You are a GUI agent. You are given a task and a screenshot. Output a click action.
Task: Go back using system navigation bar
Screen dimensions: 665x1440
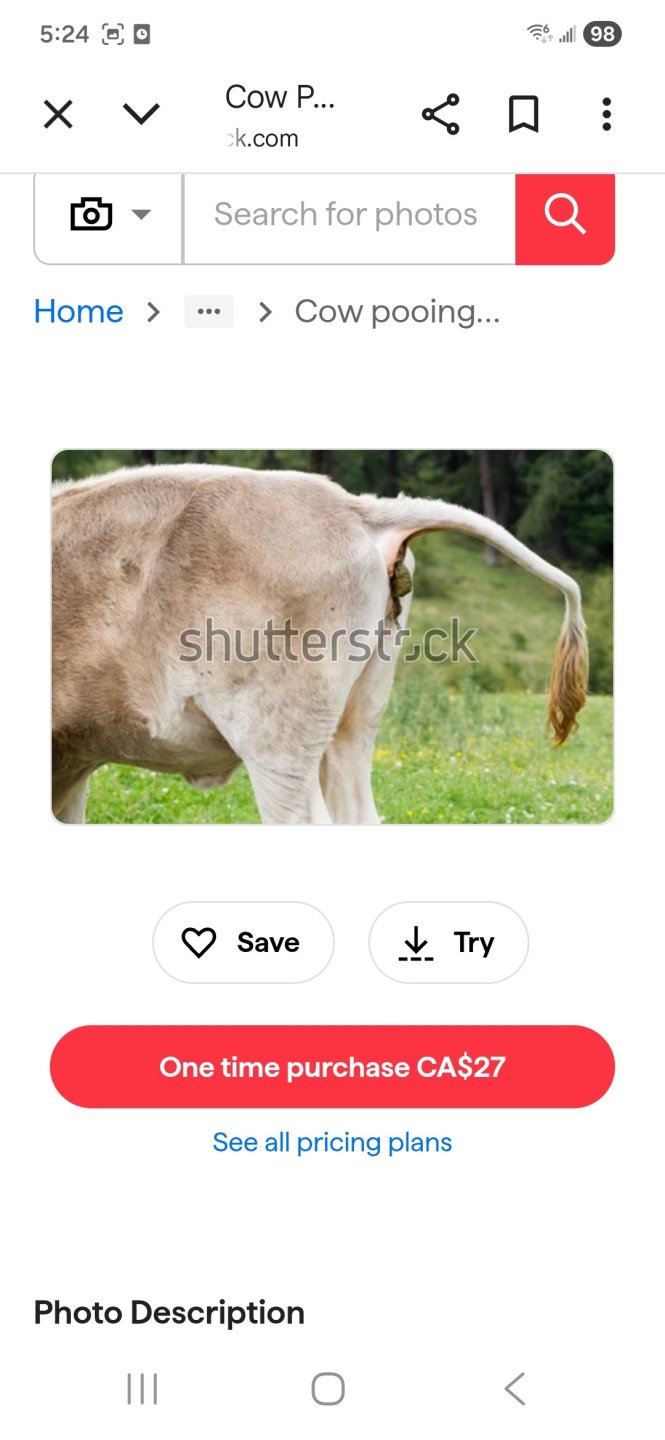pos(514,1389)
